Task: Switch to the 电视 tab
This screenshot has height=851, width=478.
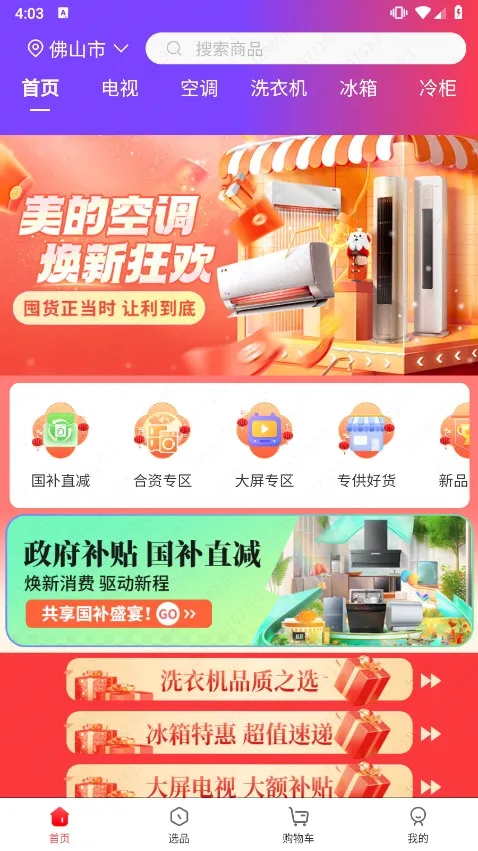Action: [120, 88]
